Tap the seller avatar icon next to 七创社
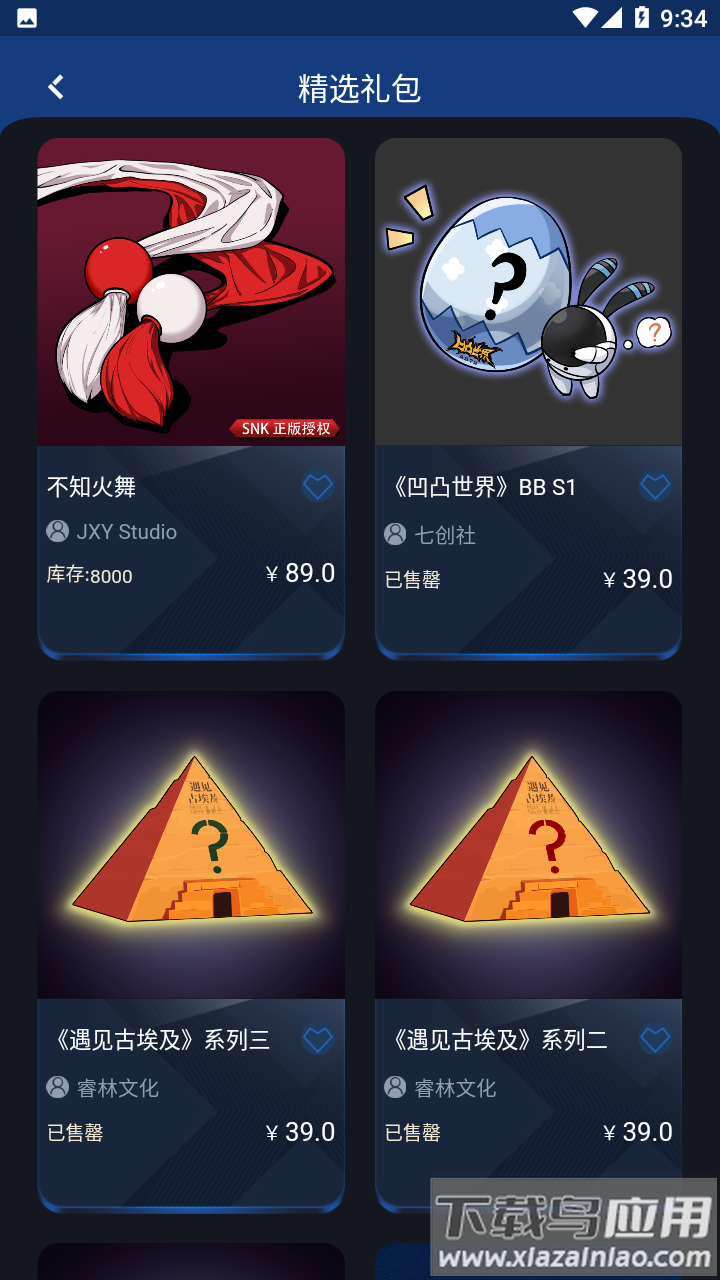Image resolution: width=720 pixels, height=1280 pixels. click(393, 535)
